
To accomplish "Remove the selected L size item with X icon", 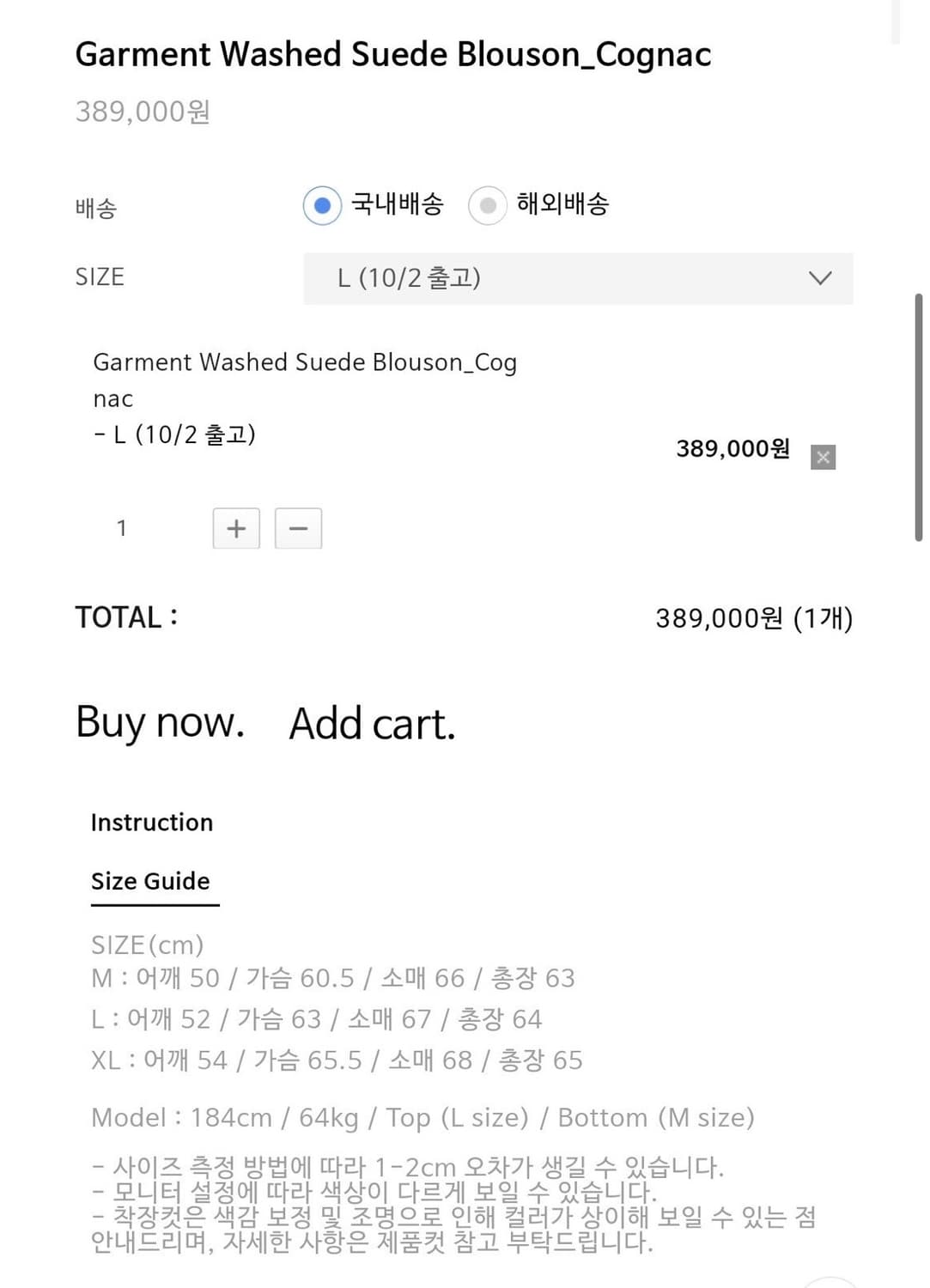I will [x=823, y=457].
